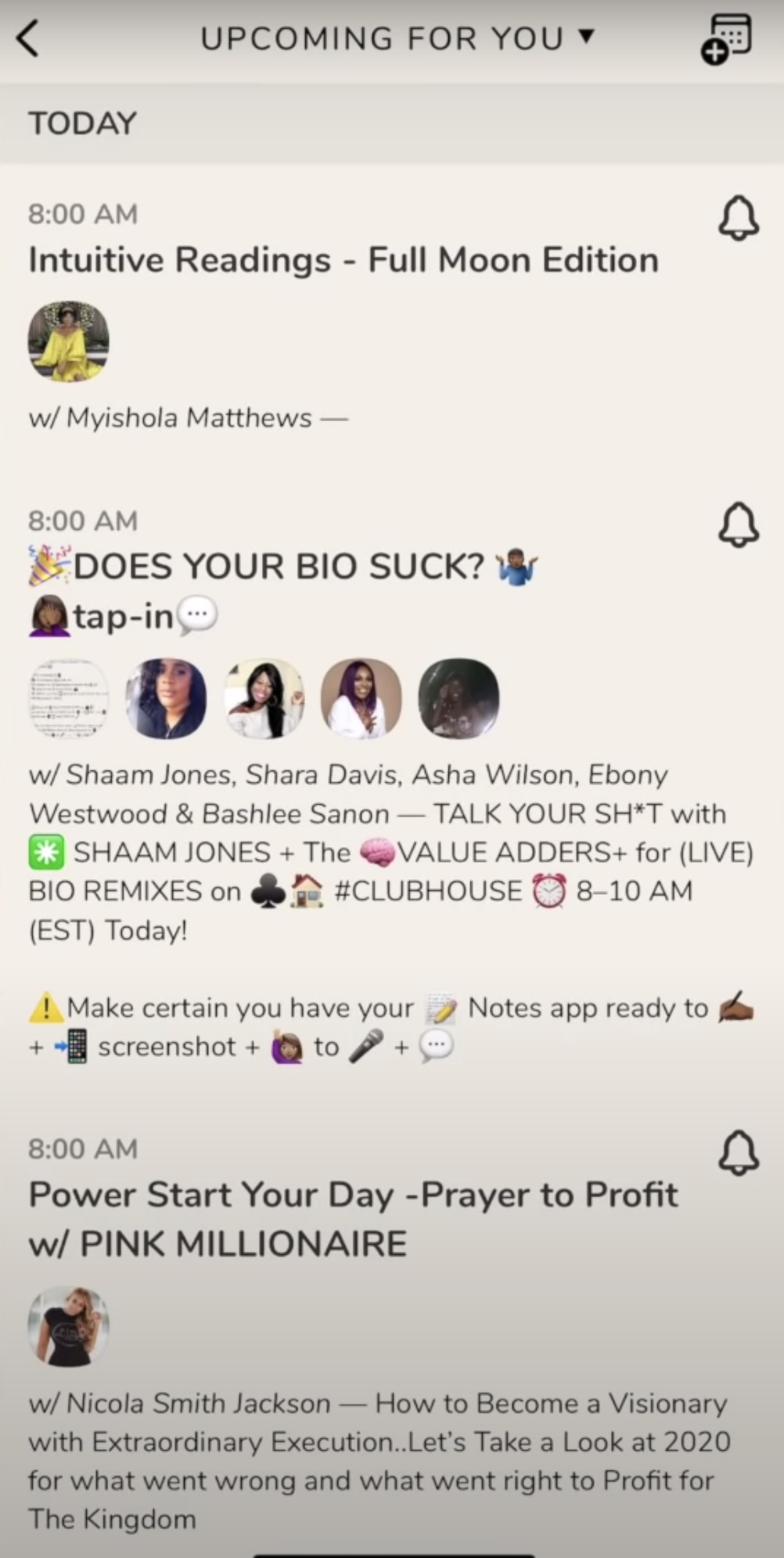Image resolution: width=784 pixels, height=1558 pixels.
Task: Set reminder bell for Does Your Bio Suck
Action: click(738, 525)
